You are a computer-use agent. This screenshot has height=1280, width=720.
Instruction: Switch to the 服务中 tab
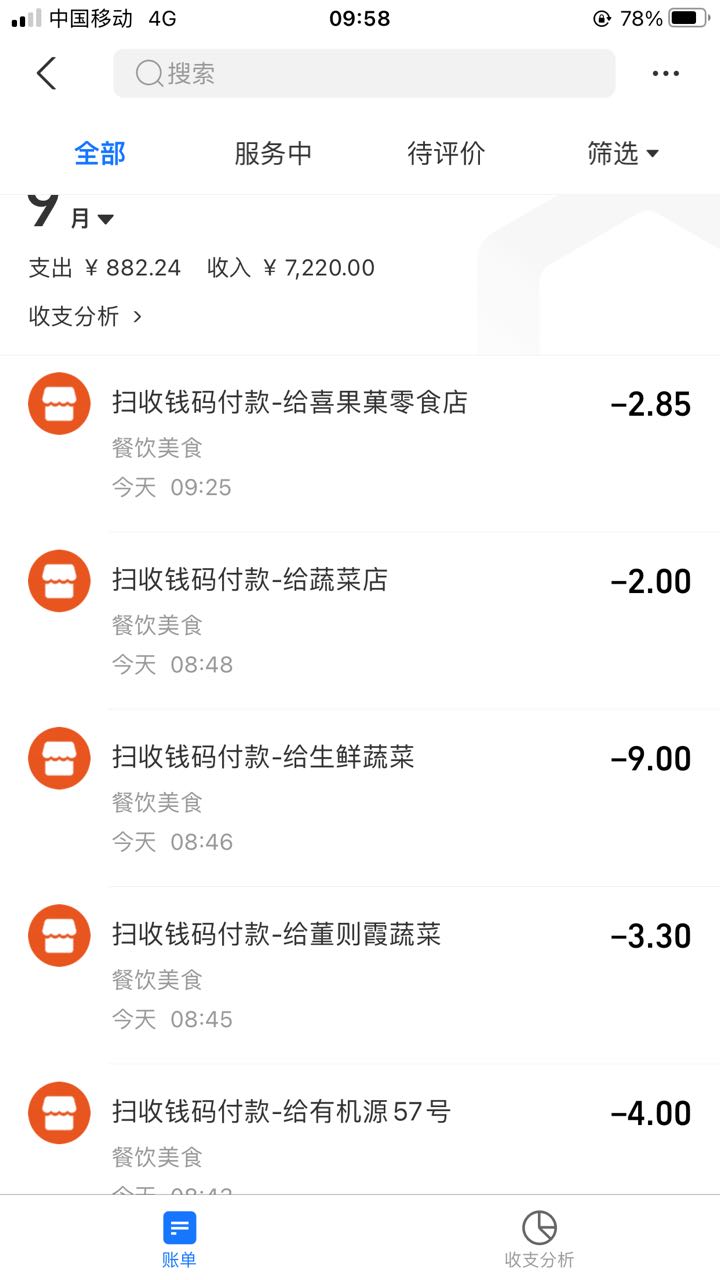pyautogui.click(x=273, y=153)
